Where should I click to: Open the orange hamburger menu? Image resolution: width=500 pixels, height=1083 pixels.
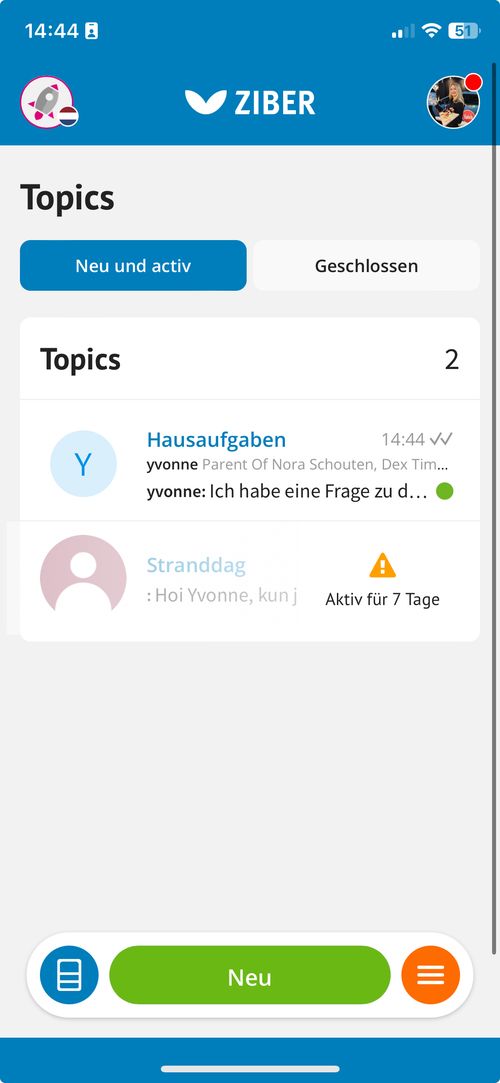tap(430, 975)
